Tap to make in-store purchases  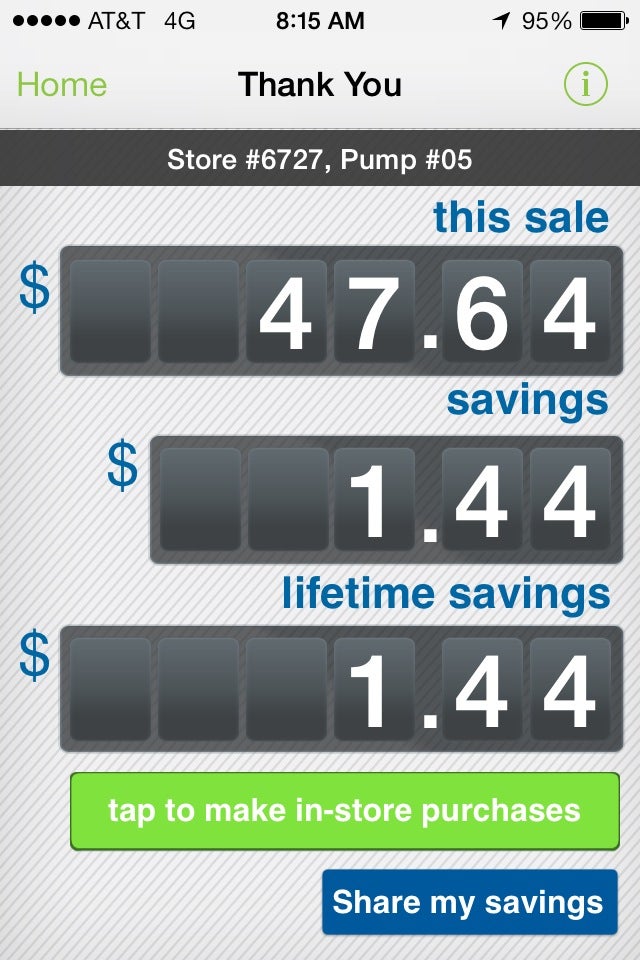344,810
